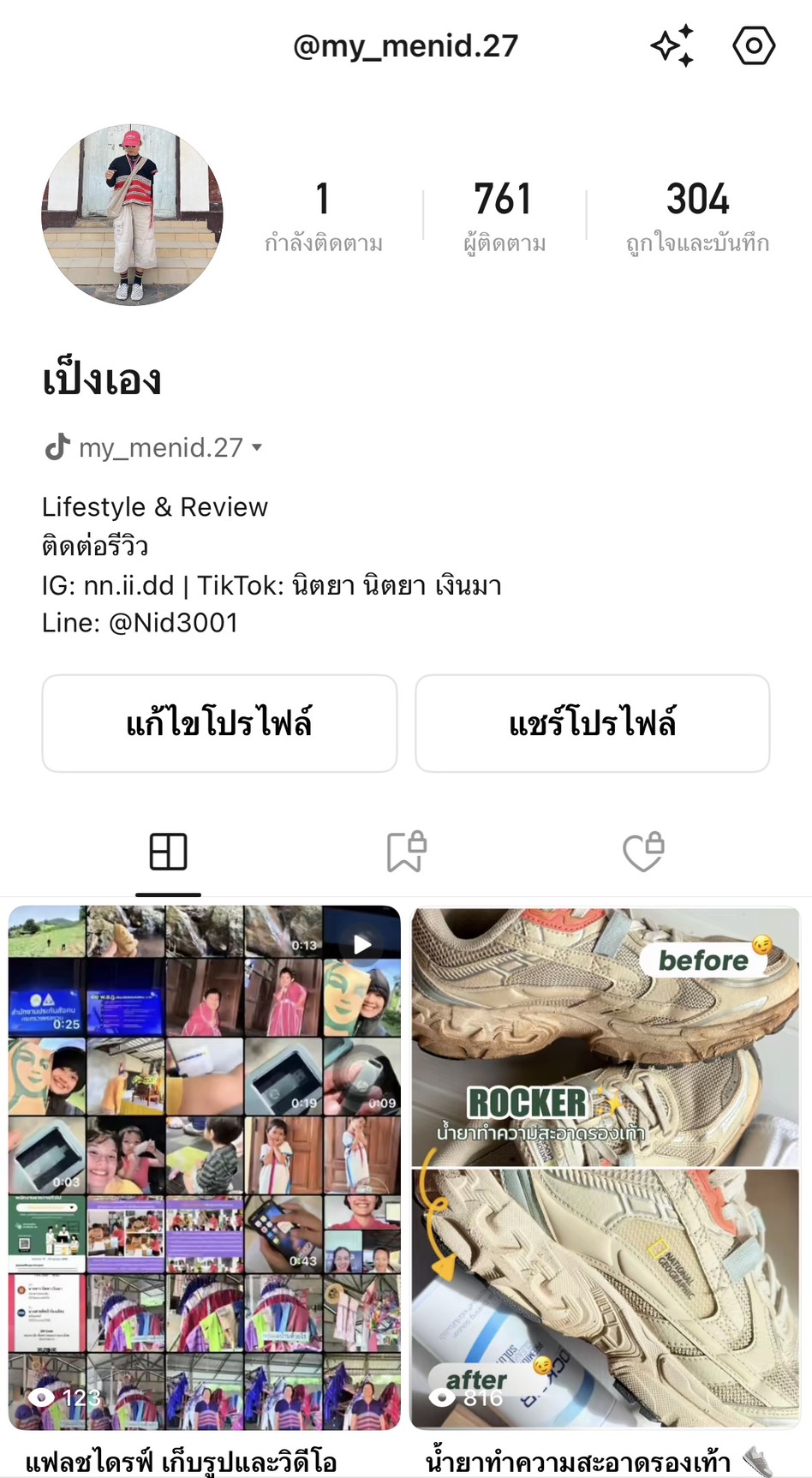The width and height of the screenshot is (812, 1478).
Task: Tap the แก้ไขโปรไฟล์ edit profile button
Action: [x=219, y=723]
